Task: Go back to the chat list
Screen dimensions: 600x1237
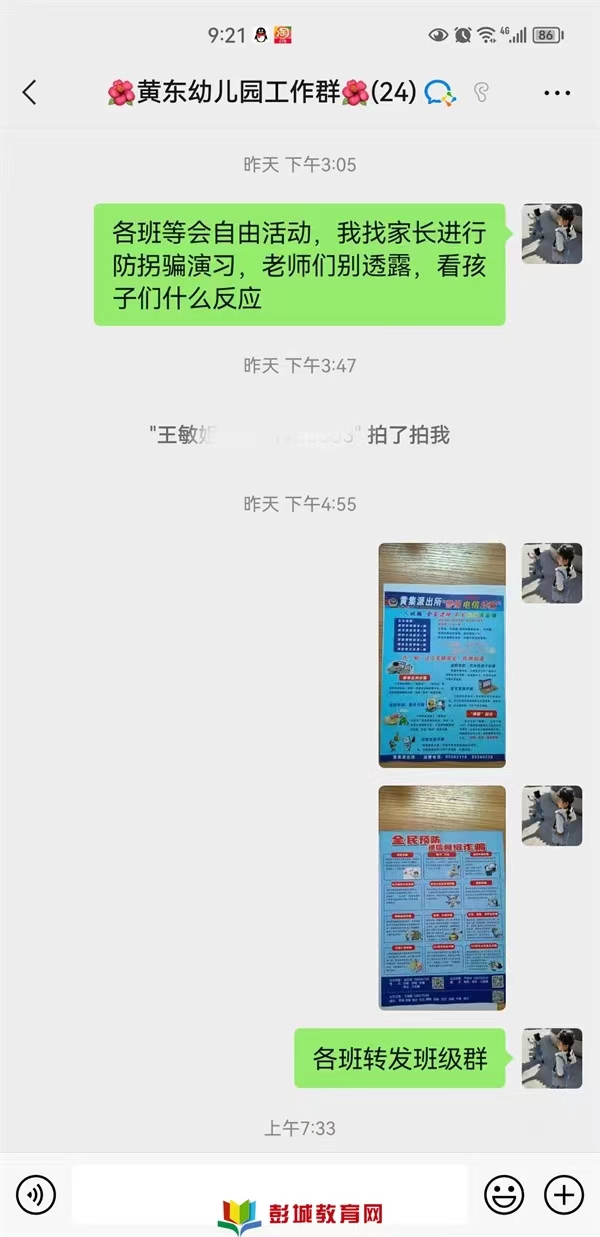Action: 29,93
